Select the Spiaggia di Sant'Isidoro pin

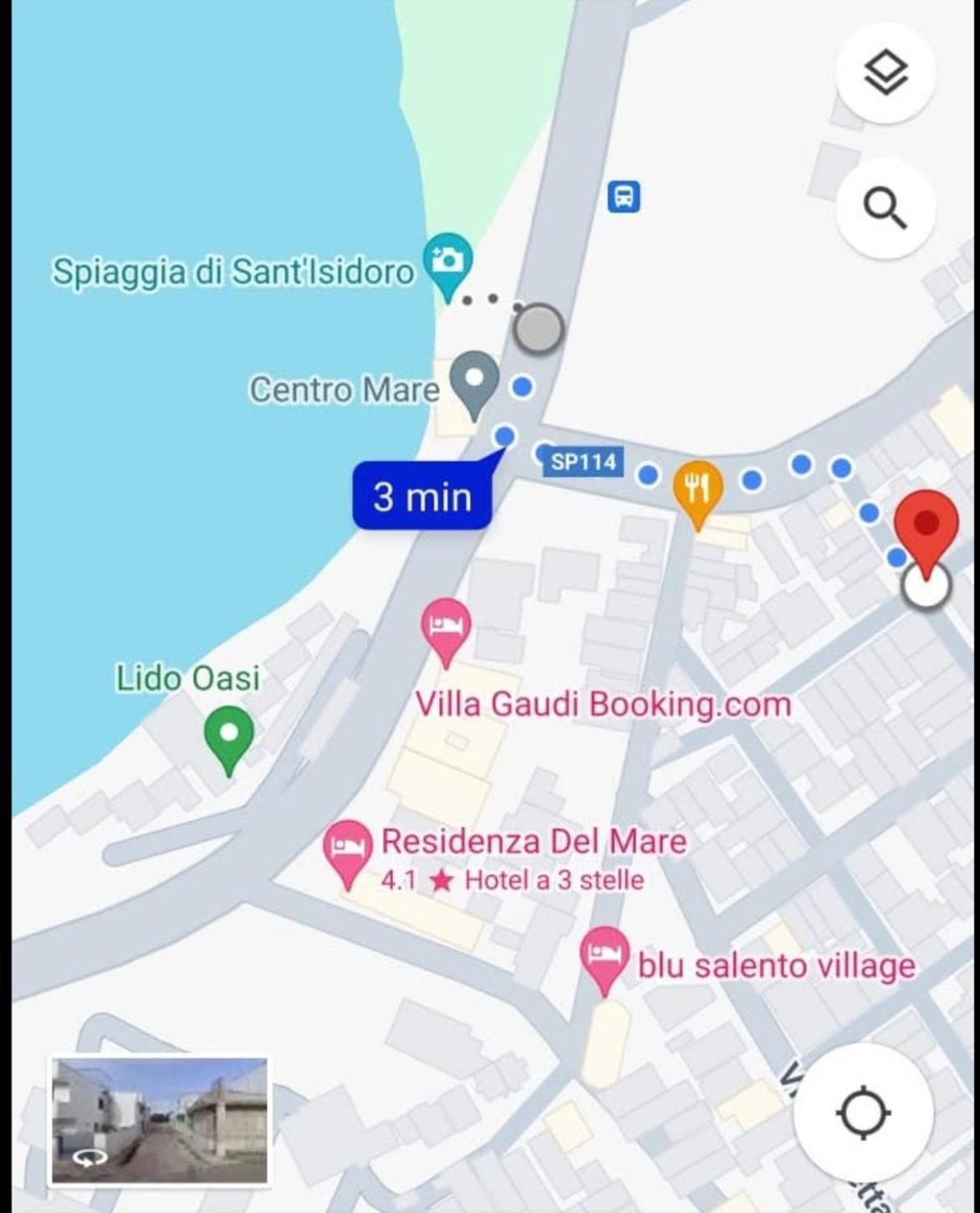click(x=448, y=263)
